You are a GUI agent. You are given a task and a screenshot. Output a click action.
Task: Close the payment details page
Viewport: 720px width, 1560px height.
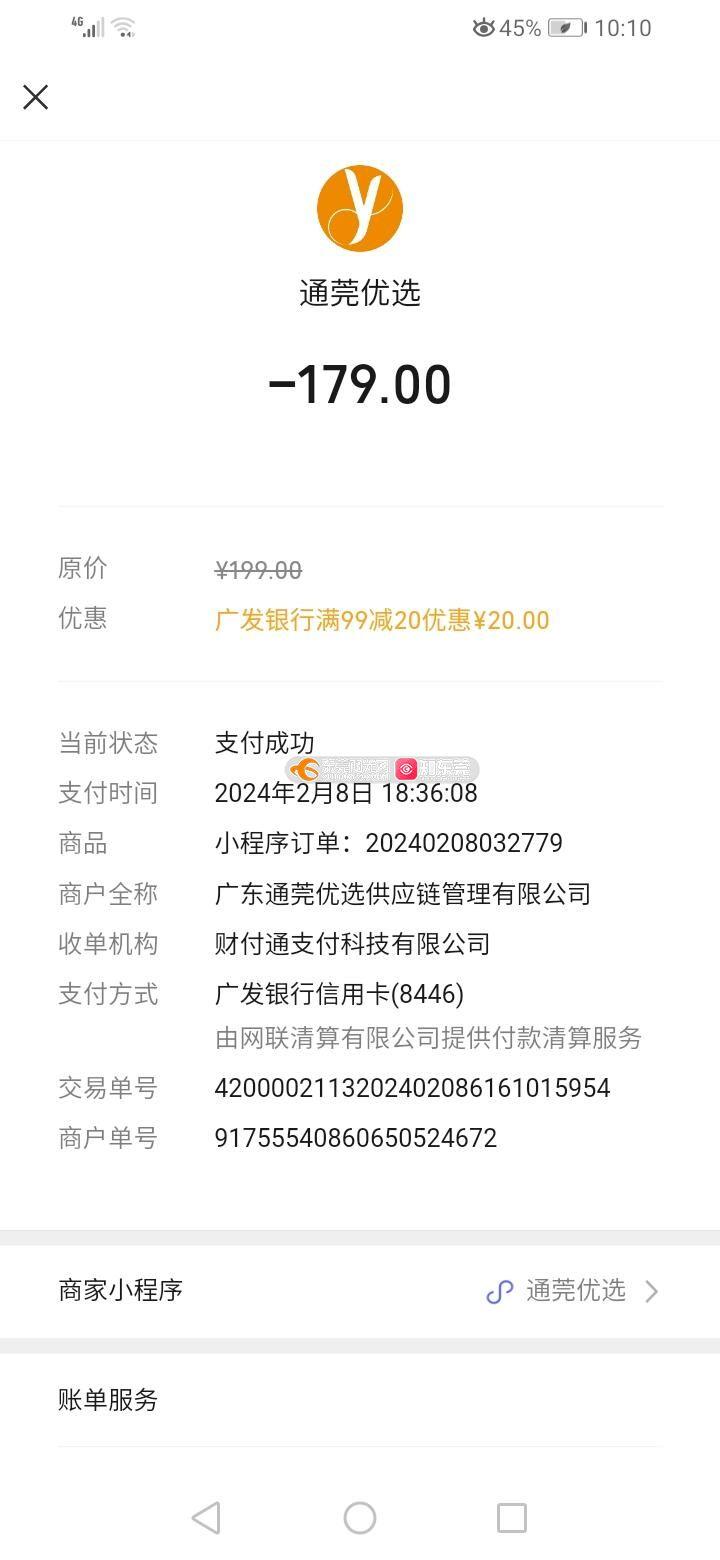point(36,97)
